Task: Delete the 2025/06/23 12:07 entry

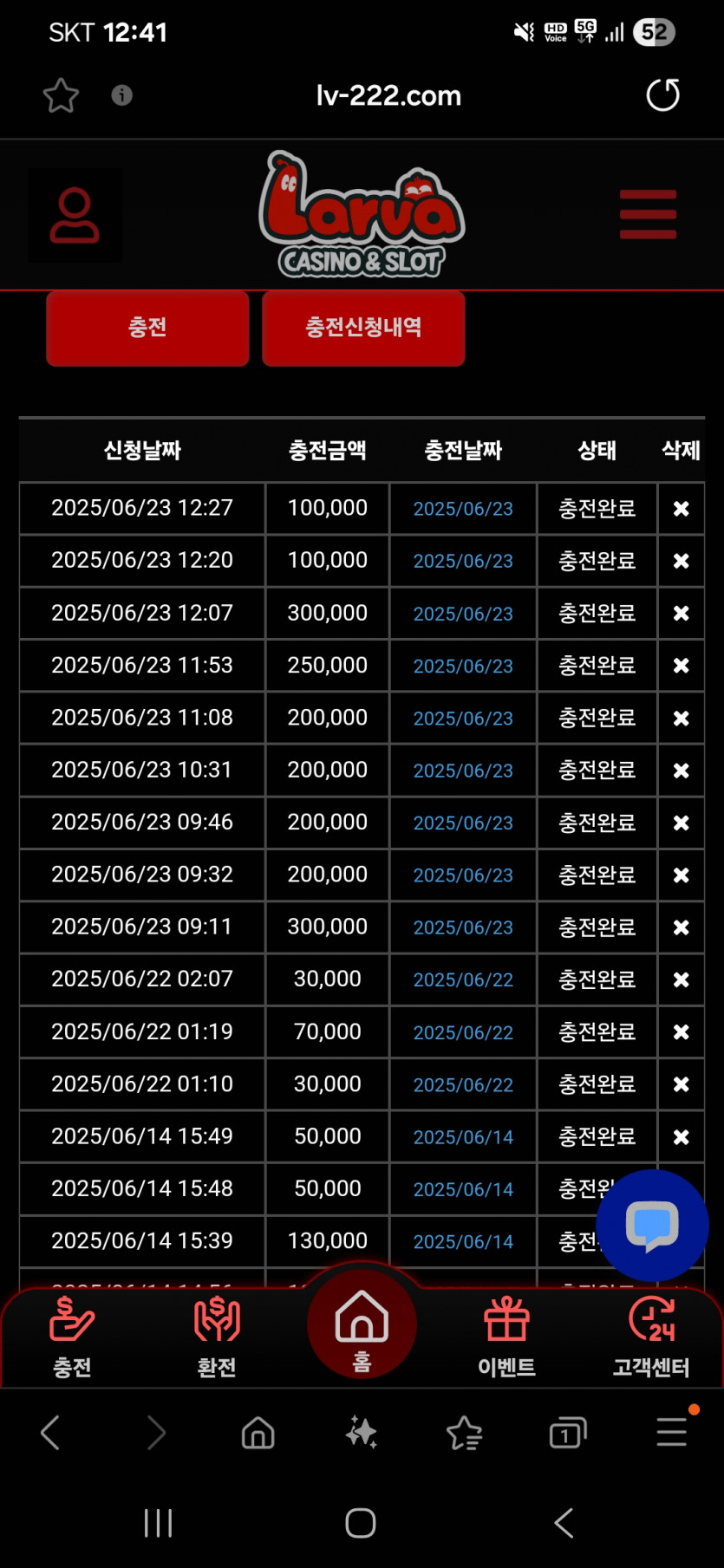Action: tap(682, 614)
